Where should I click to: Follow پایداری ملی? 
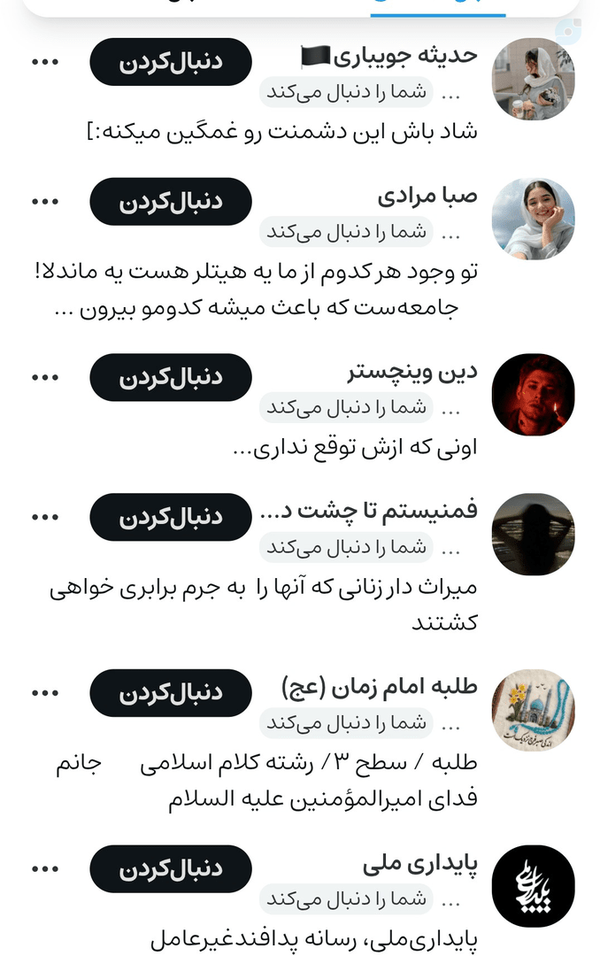[170, 869]
